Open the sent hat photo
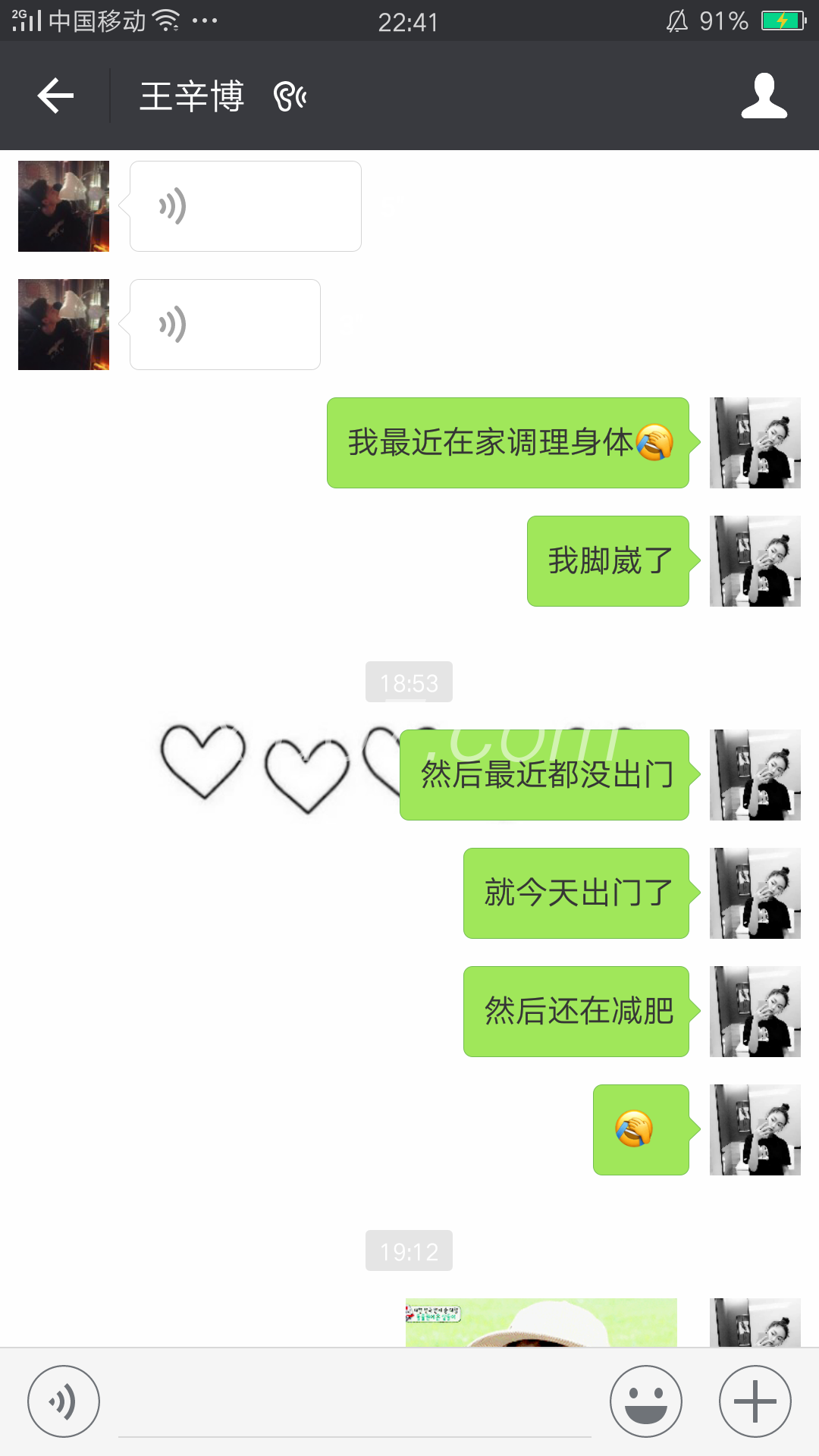The width and height of the screenshot is (819, 1456). click(x=541, y=1323)
